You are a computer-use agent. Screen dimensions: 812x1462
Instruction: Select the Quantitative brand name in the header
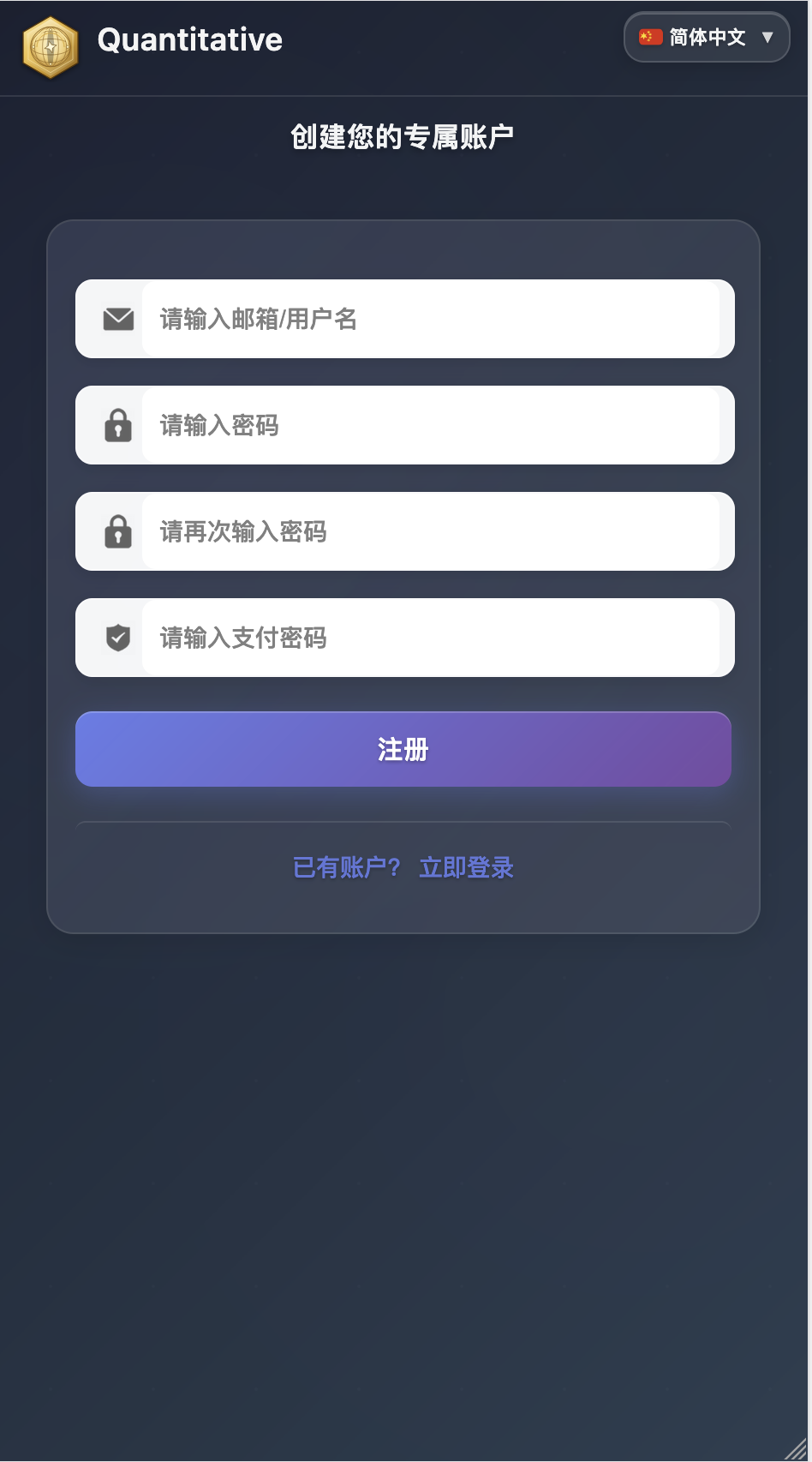pos(191,39)
